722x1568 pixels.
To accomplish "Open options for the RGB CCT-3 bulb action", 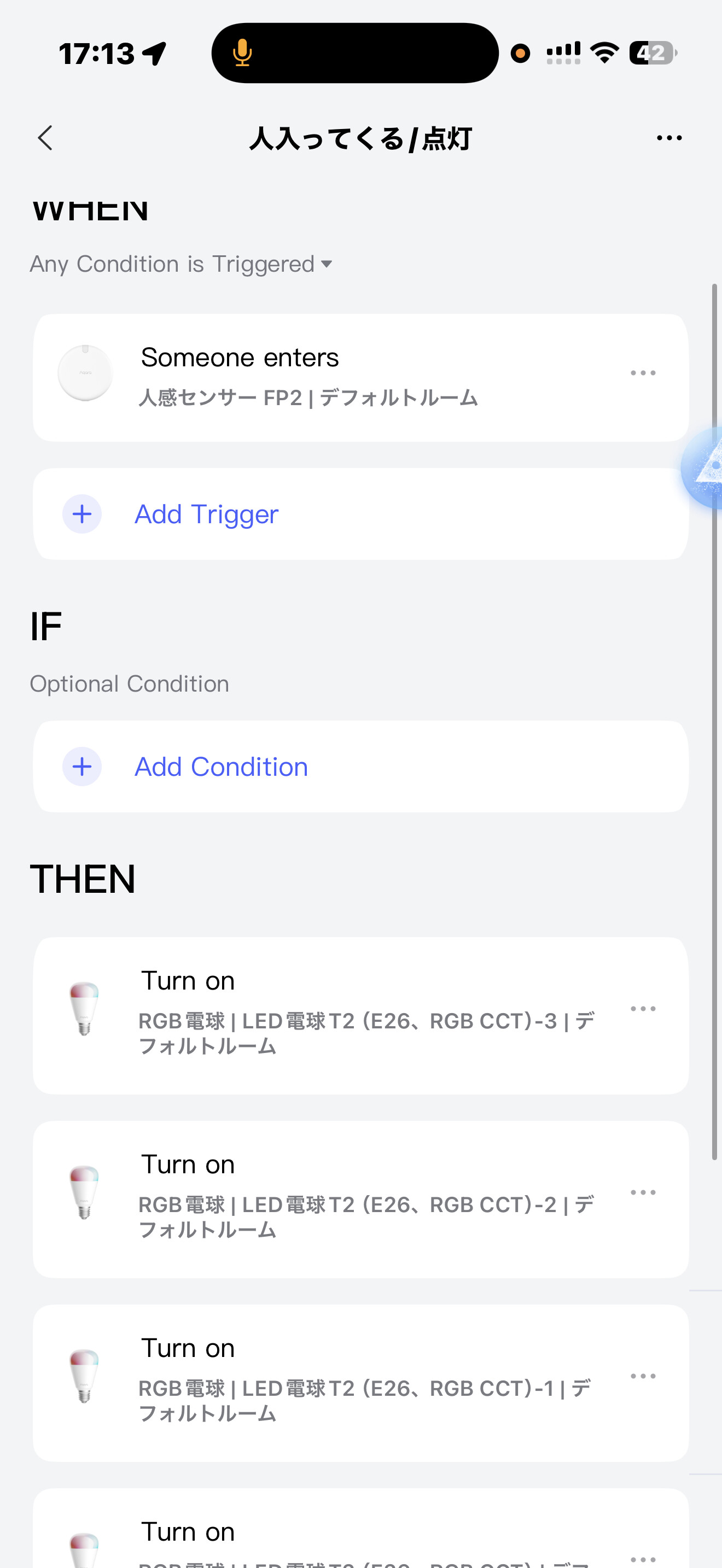I will 643,1009.
